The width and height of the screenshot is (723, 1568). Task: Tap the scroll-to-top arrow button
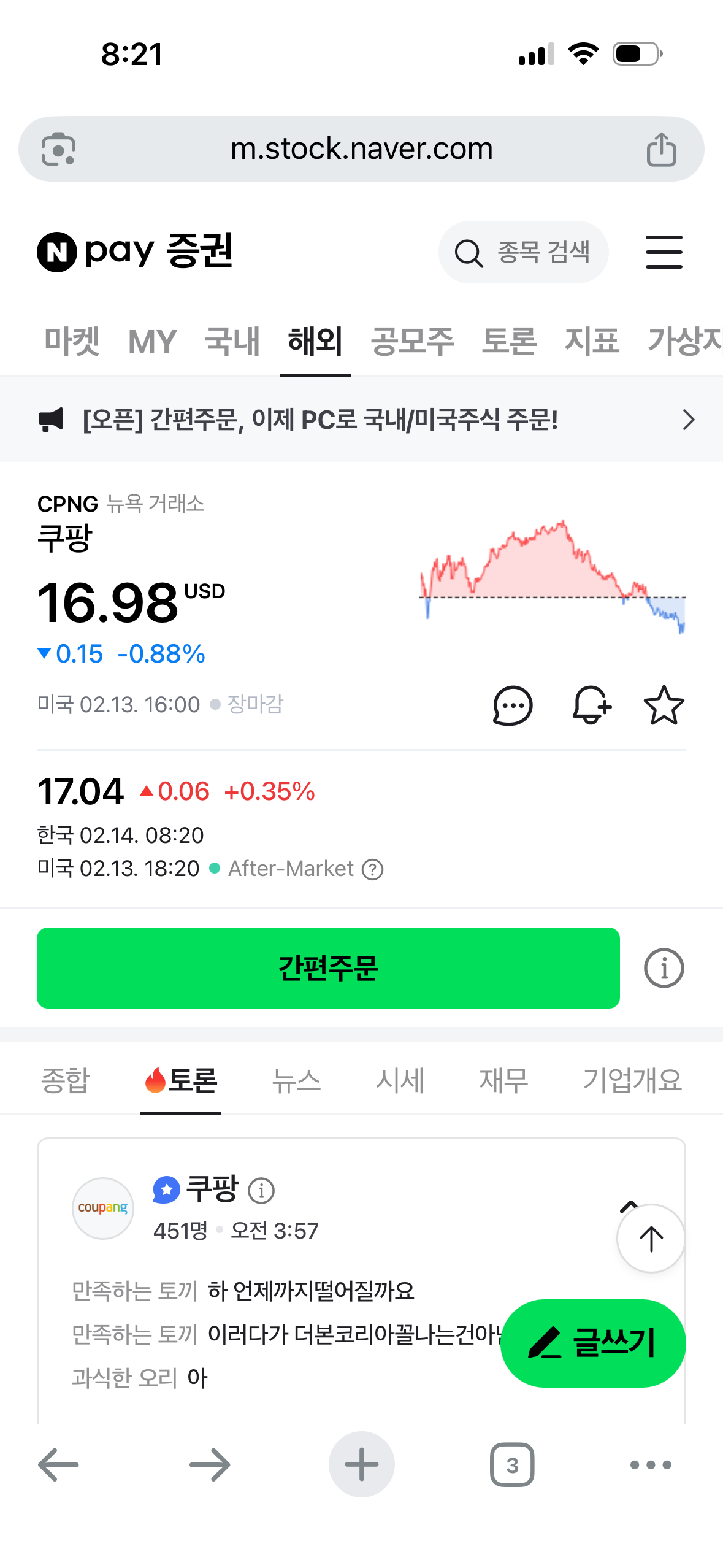(x=649, y=1238)
